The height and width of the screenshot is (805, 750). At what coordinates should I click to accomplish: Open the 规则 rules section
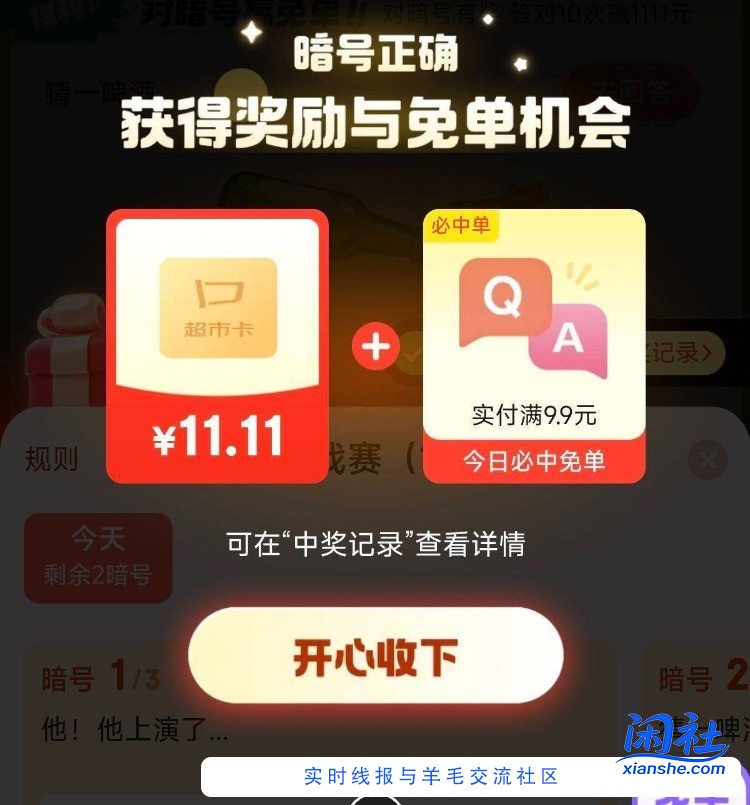(x=50, y=460)
